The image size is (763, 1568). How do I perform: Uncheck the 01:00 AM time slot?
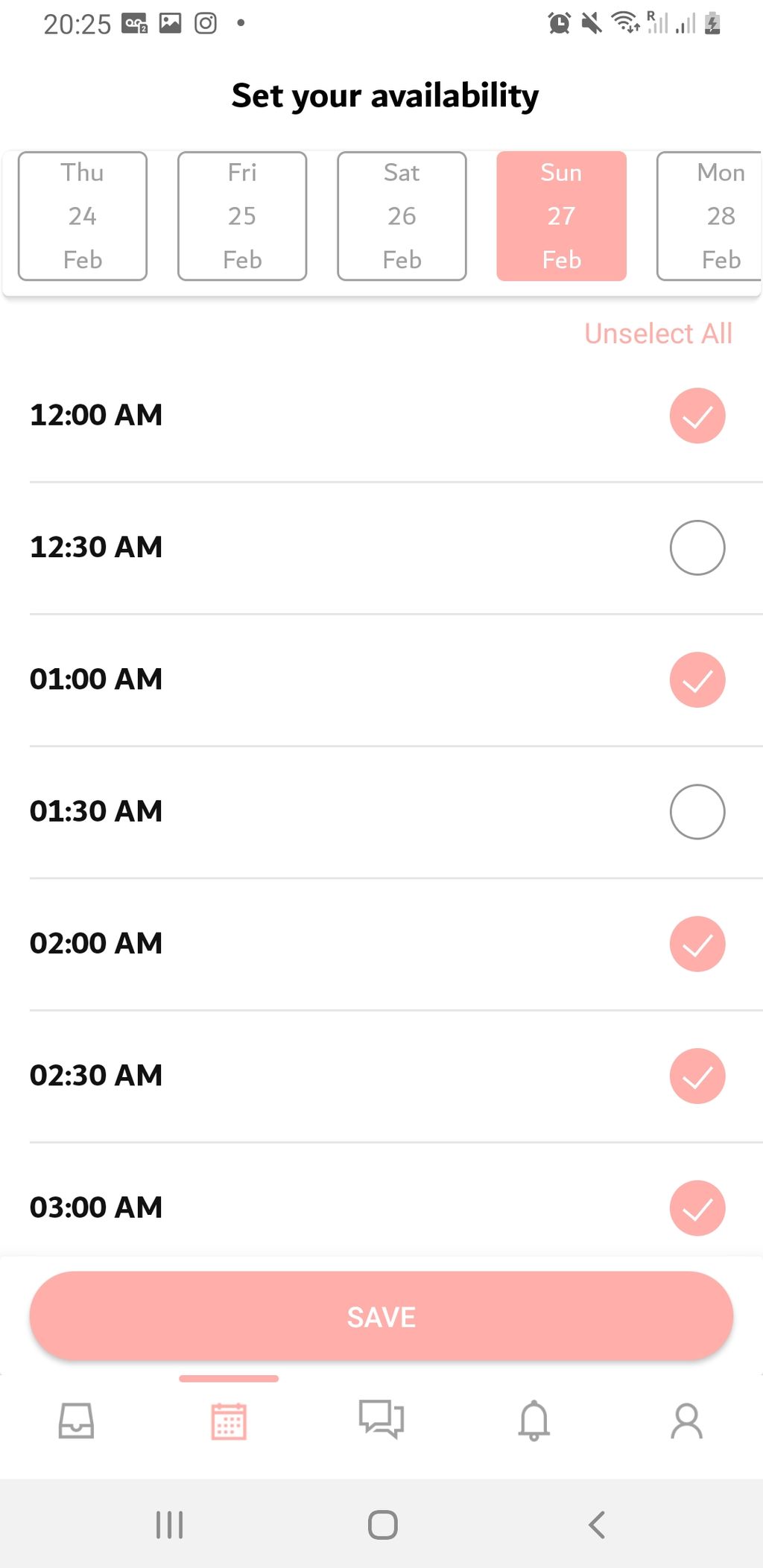click(x=697, y=679)
